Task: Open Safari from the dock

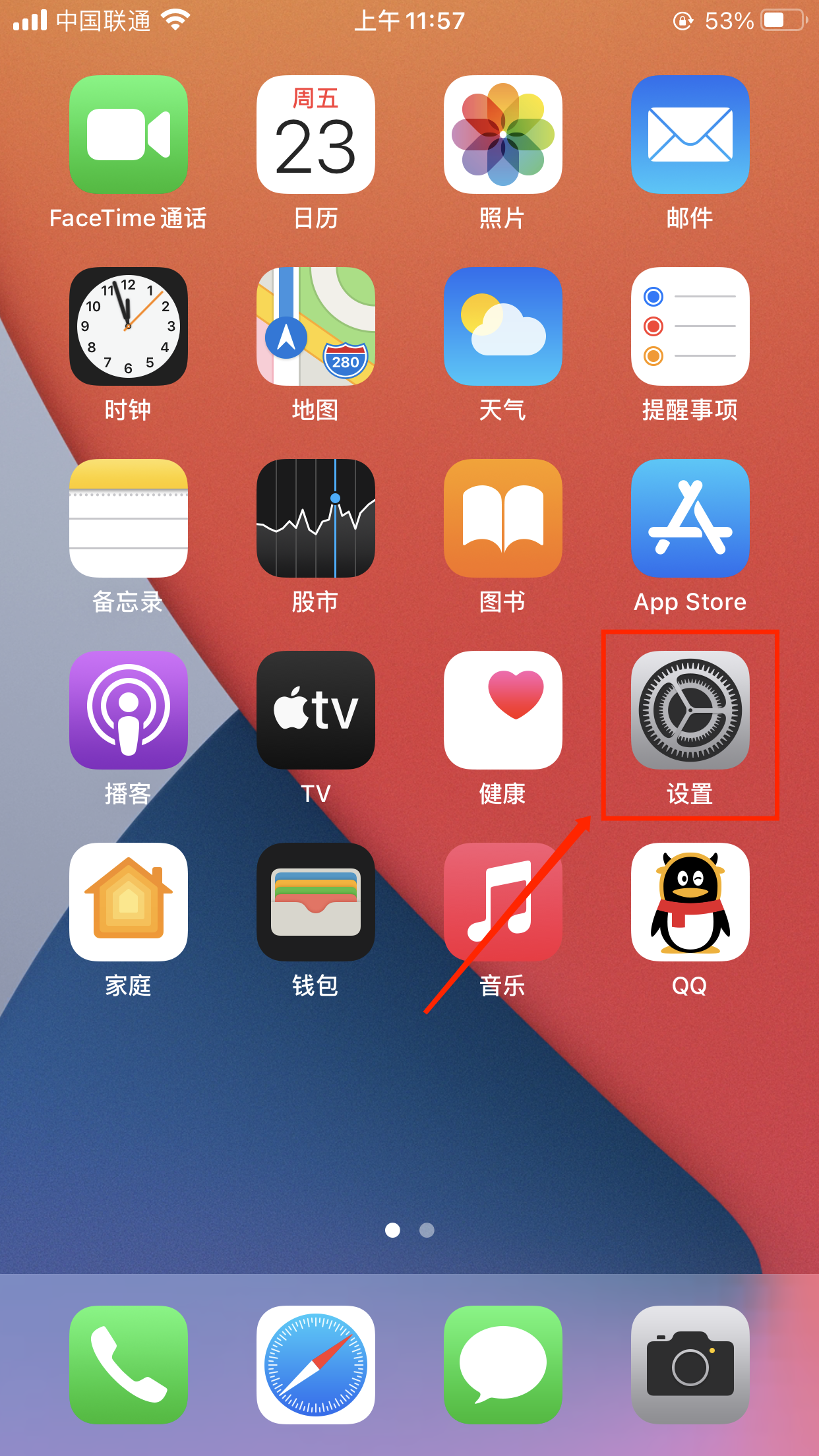Action: 315,1365
